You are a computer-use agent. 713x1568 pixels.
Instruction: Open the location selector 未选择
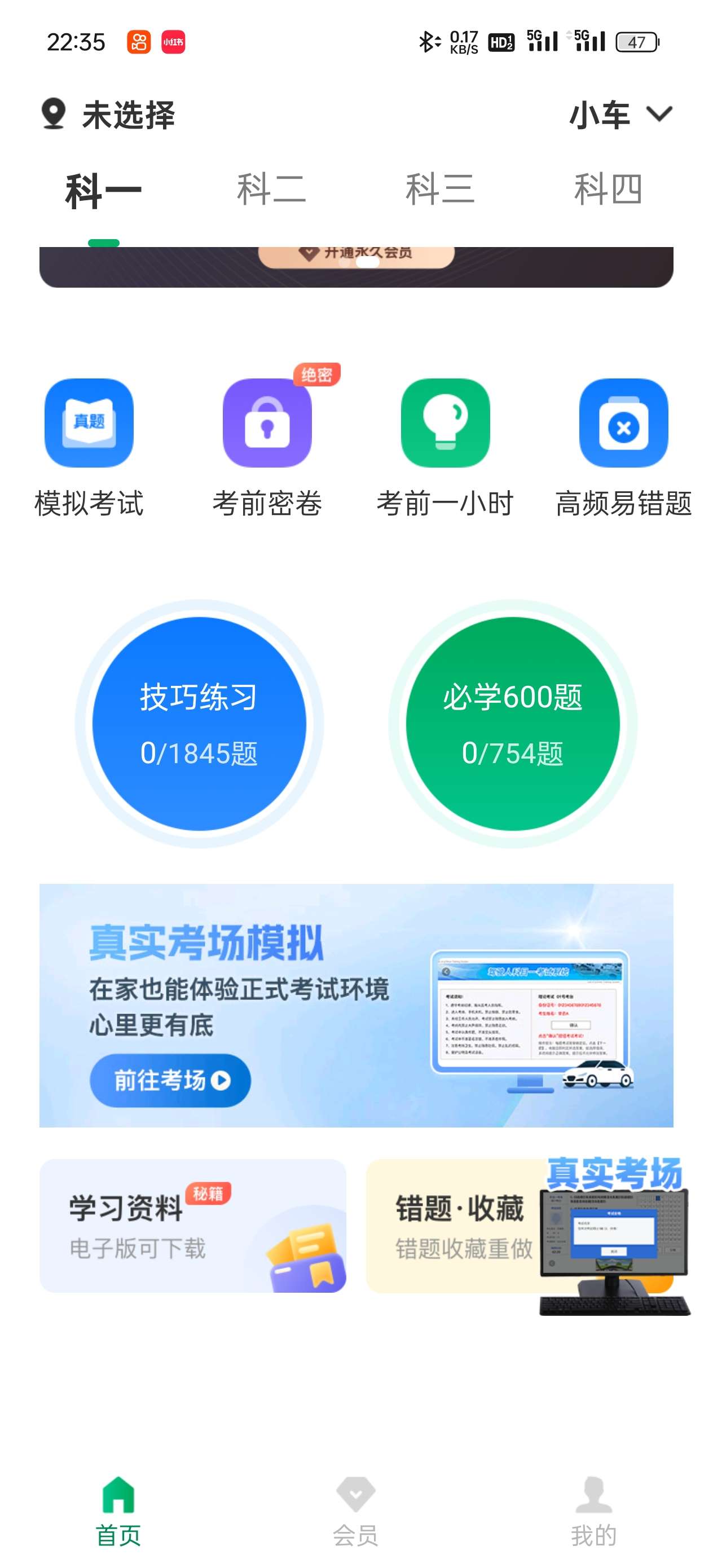click(x=108, y=114)
